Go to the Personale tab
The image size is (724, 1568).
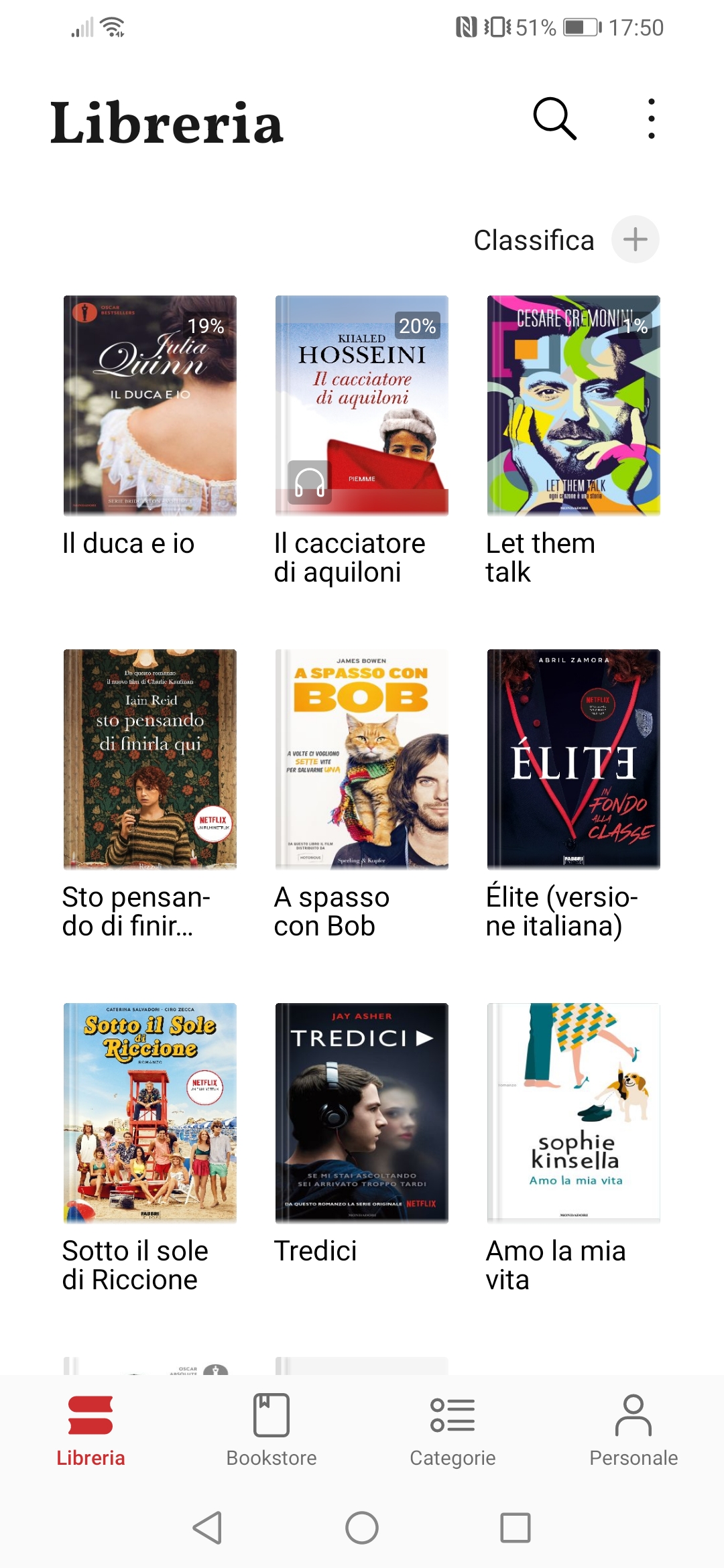633,1430
